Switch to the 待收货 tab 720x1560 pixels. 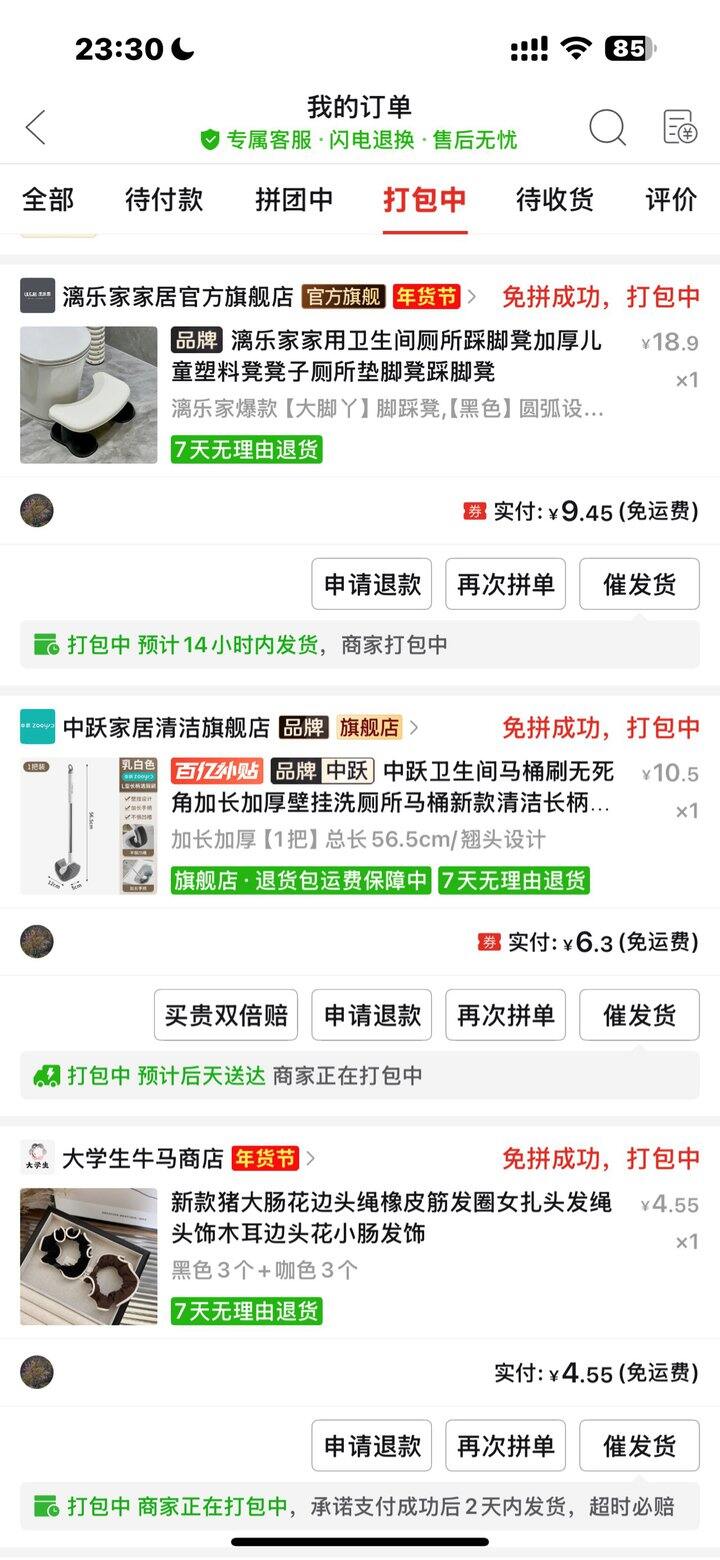554,199
